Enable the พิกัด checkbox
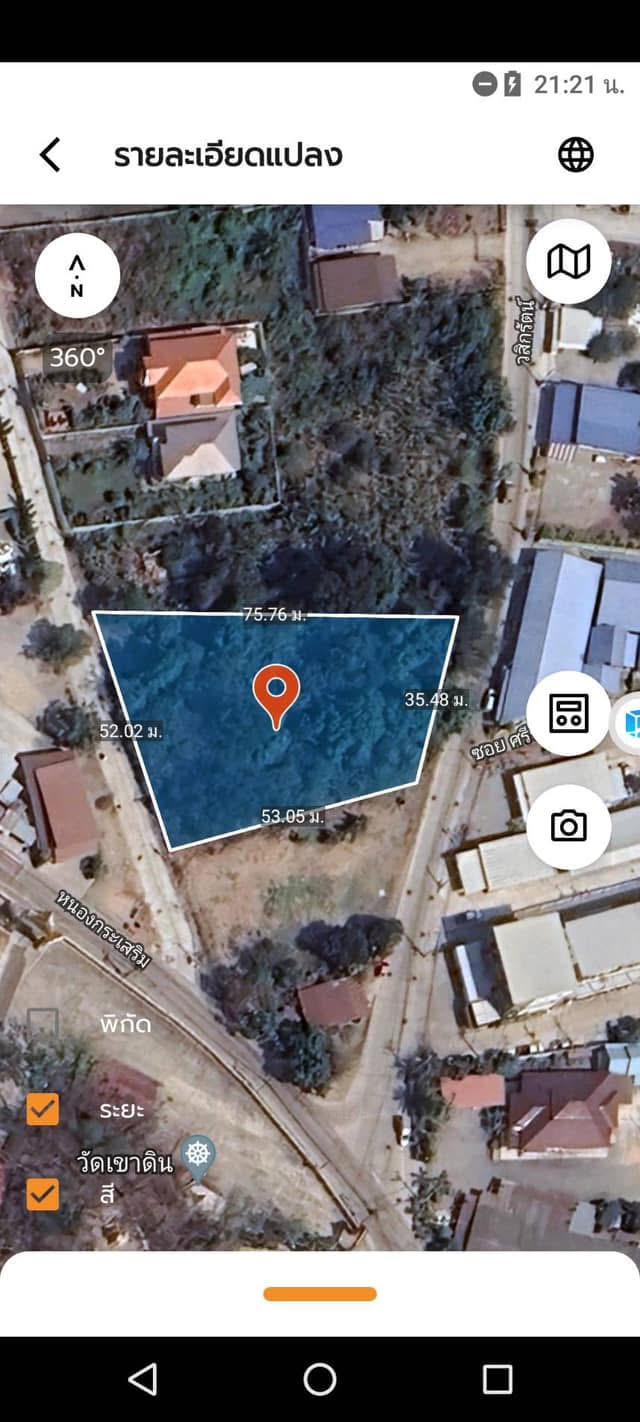This screenshot has width=640, height=1422. pos(42,1024)
